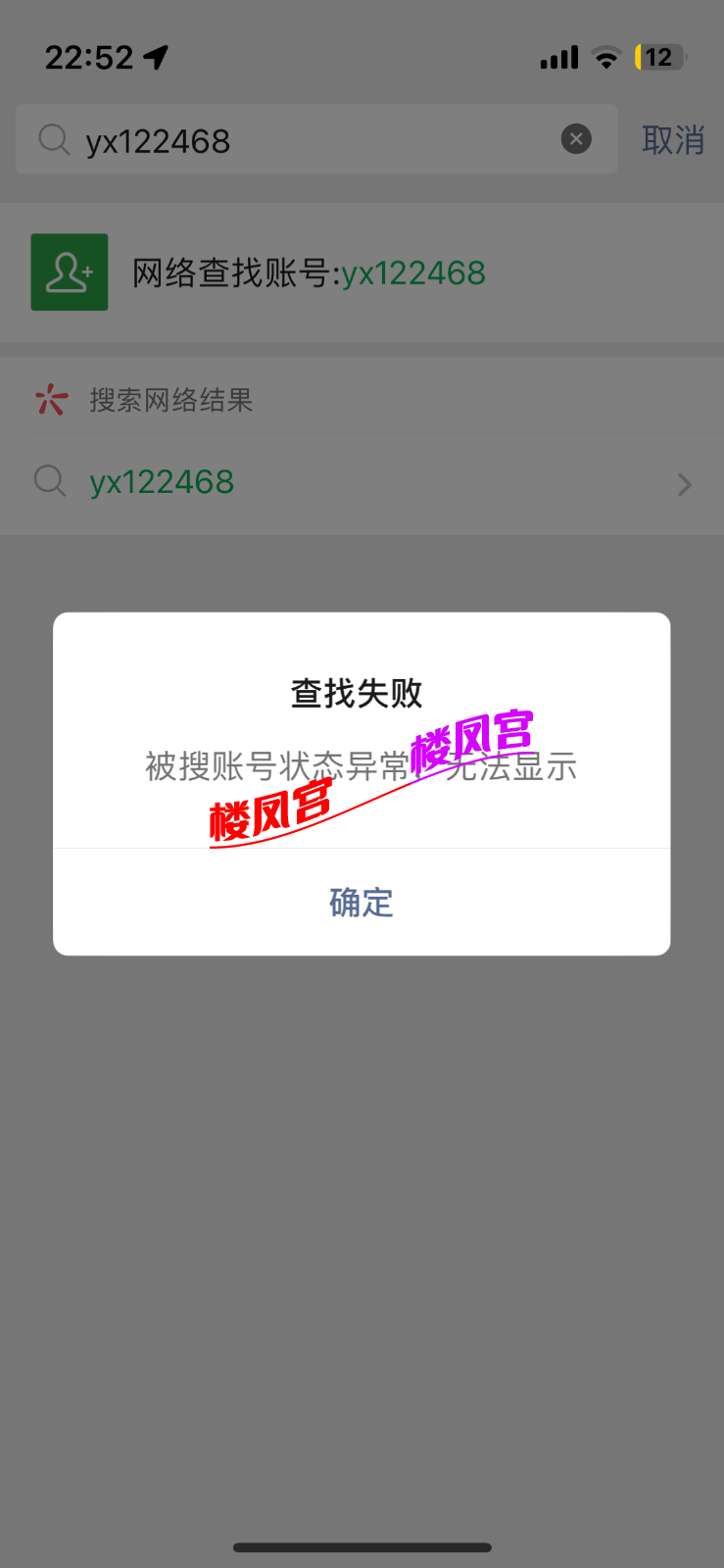Click the magnifier icon in the search bar

coord(54,140)
